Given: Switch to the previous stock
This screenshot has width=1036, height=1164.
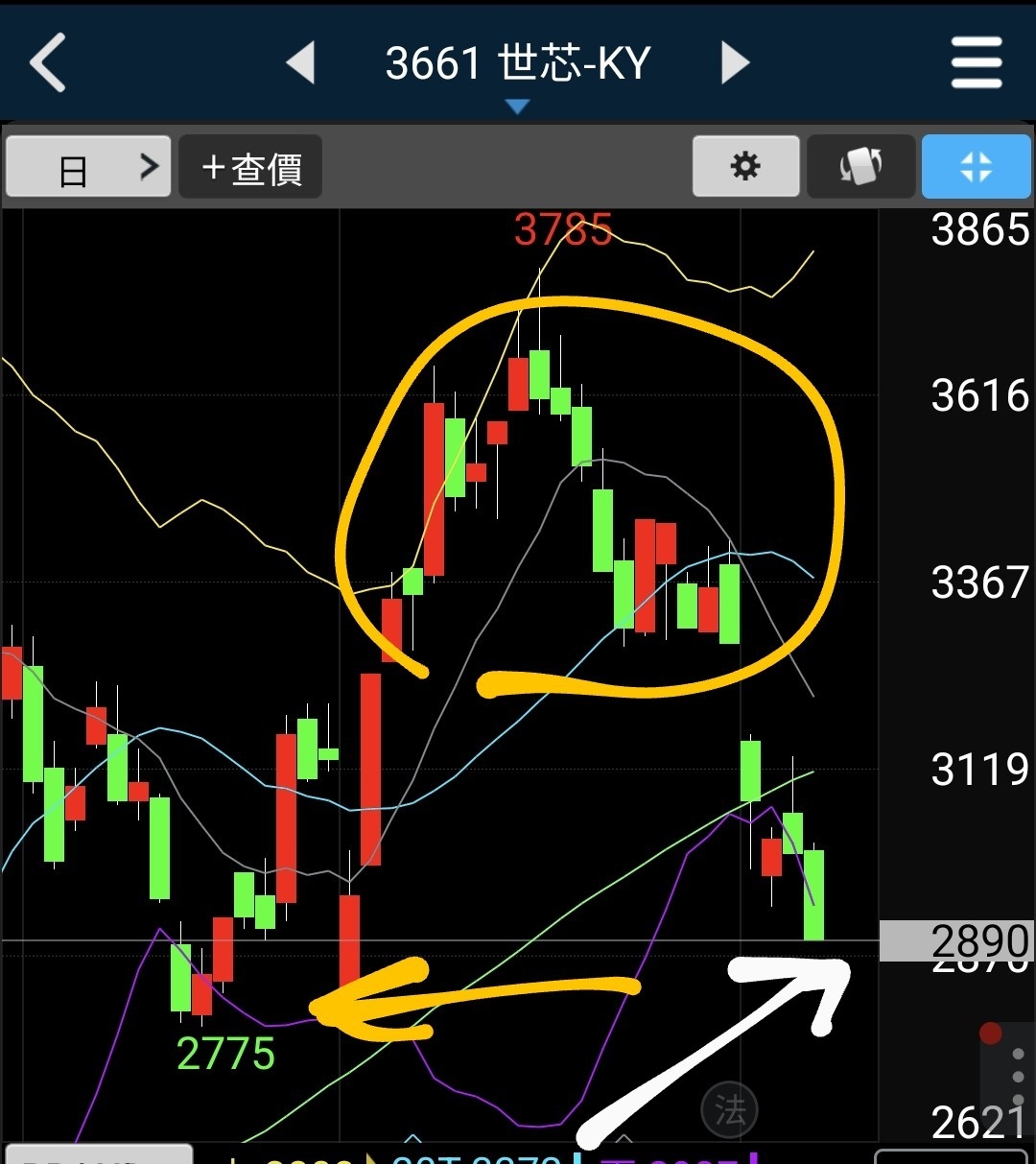Looking at the screenshot, I should pos(300,62).
